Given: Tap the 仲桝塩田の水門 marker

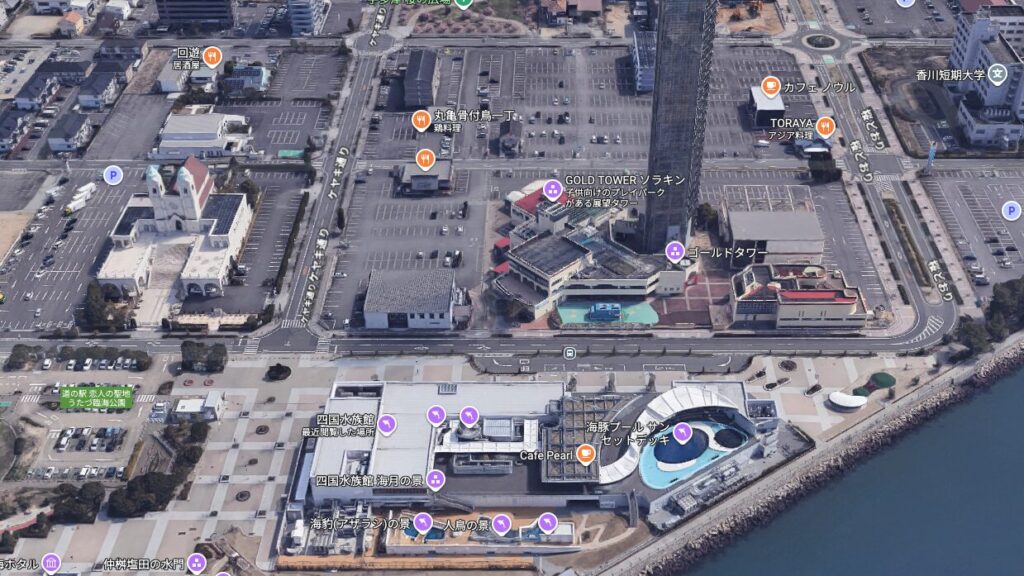Looking at the screenshot, I should click(196, 563).
